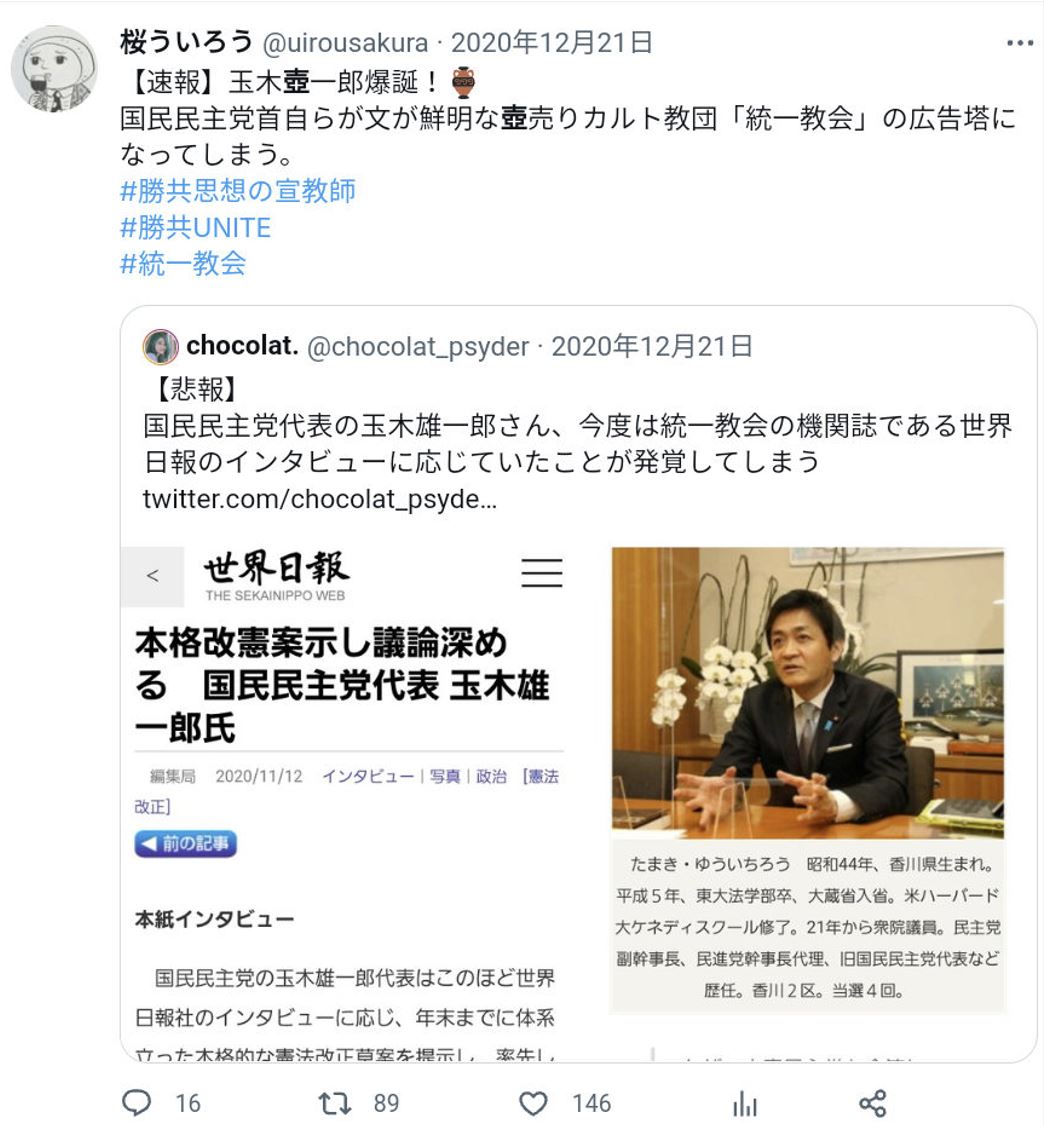1044x1126 pixels.
Task: Open 桜ういろう's profile avatar
Action: coord(53,67)
